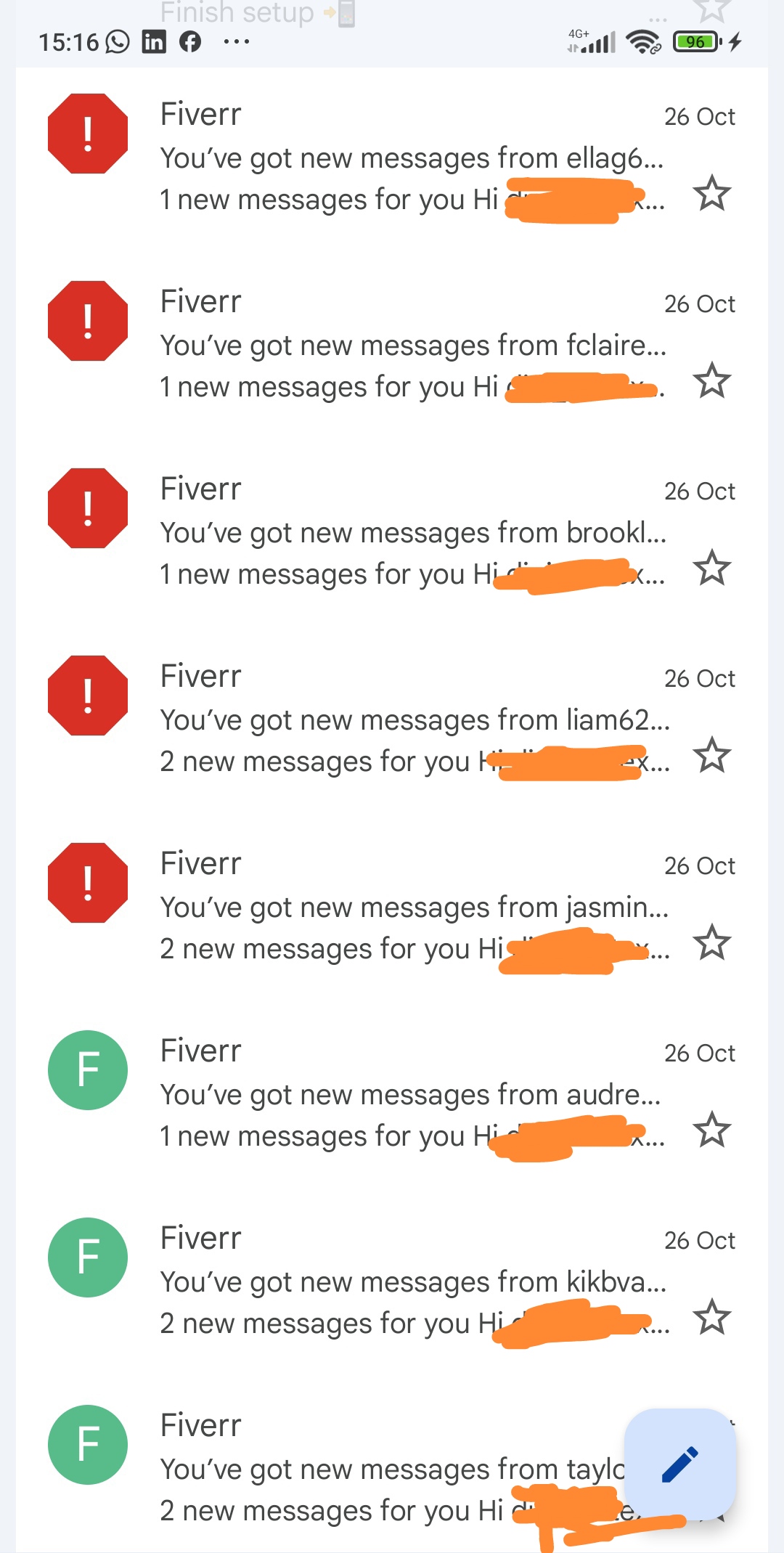The image size is (784, 1553).
Task: Tap the Facebook icon in the status bar
Action: coord(190,41)
